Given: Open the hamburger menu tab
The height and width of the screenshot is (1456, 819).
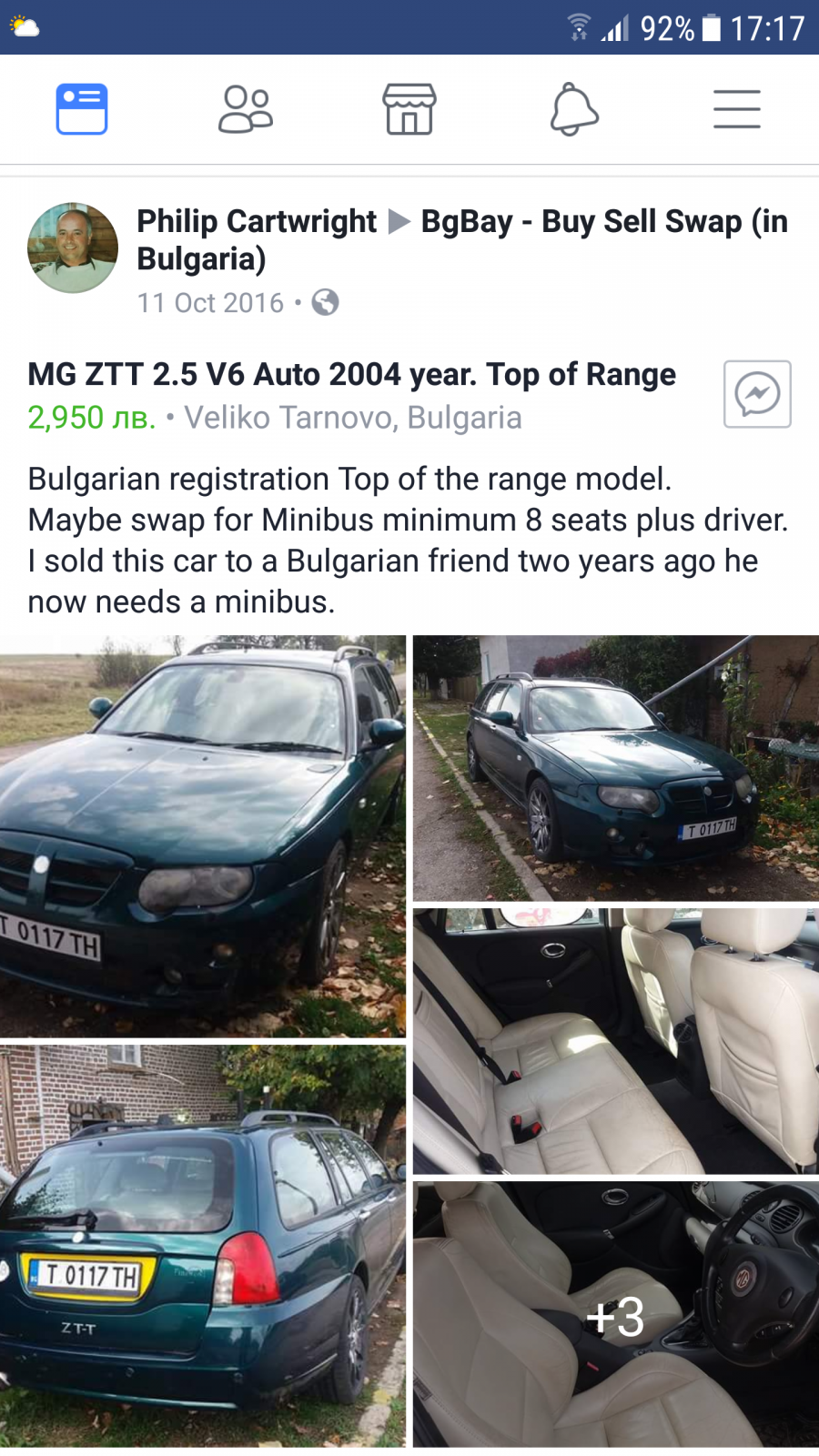Looking at the screenshot, I should coord(737,109).
